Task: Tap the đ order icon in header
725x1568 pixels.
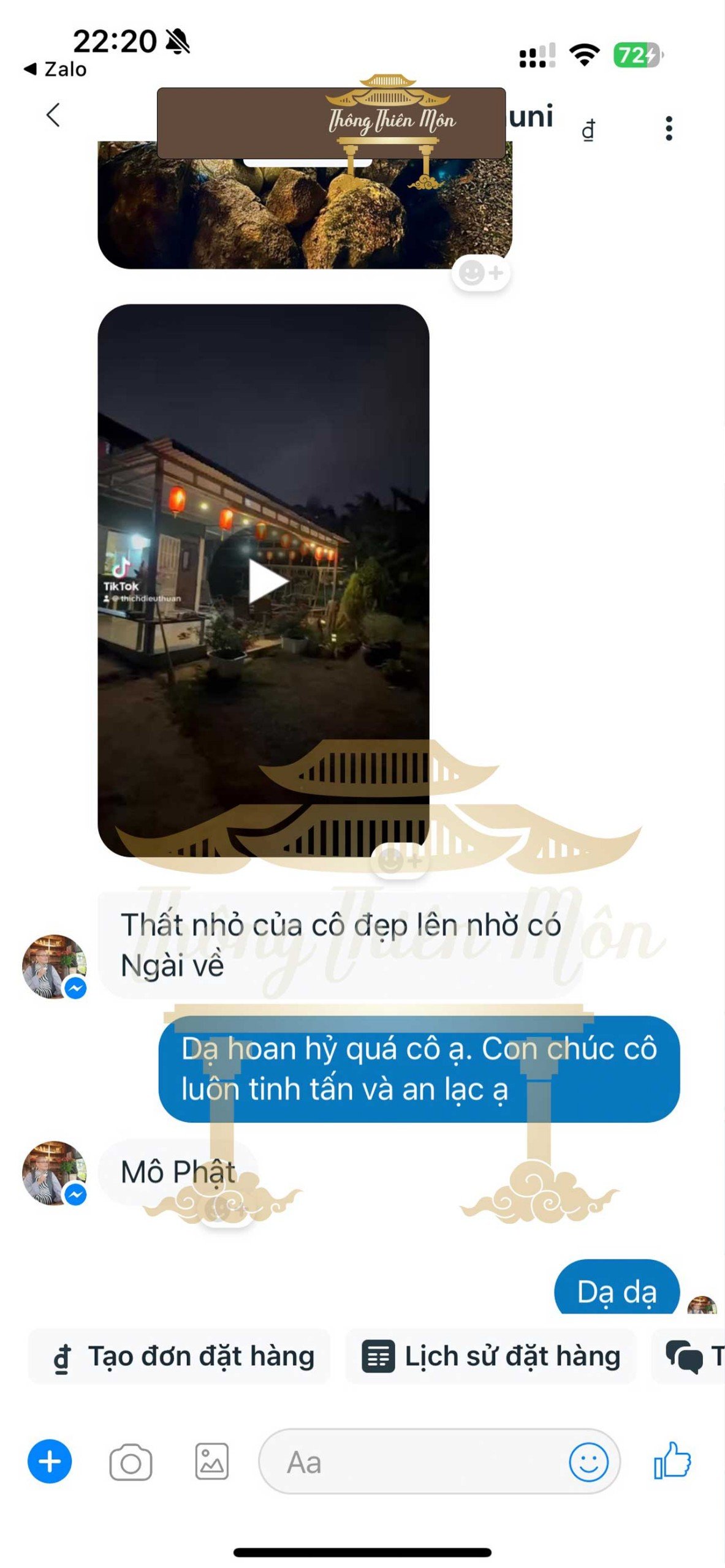Action: 588,130
